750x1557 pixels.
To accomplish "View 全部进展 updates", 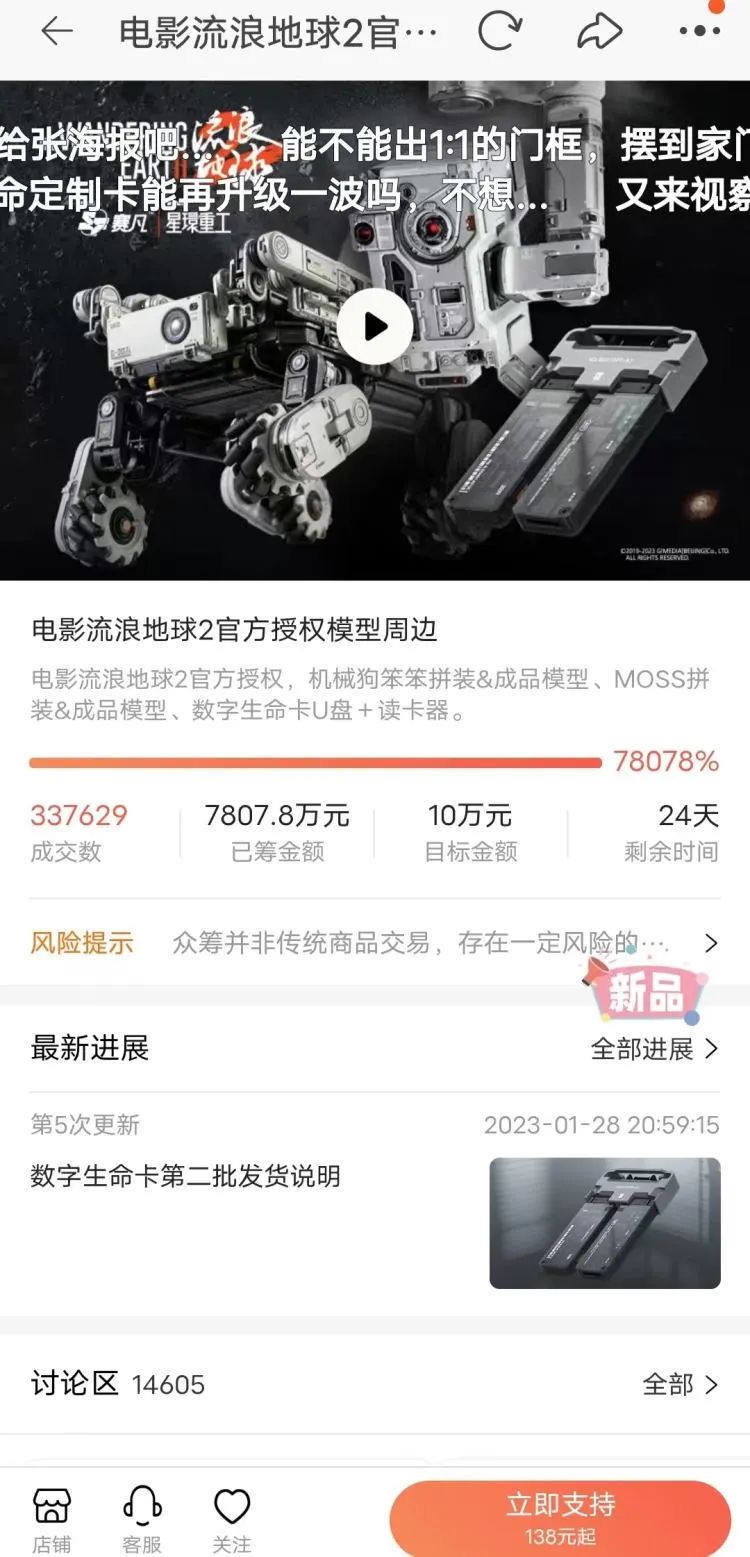I will [x=654, y=1049].
